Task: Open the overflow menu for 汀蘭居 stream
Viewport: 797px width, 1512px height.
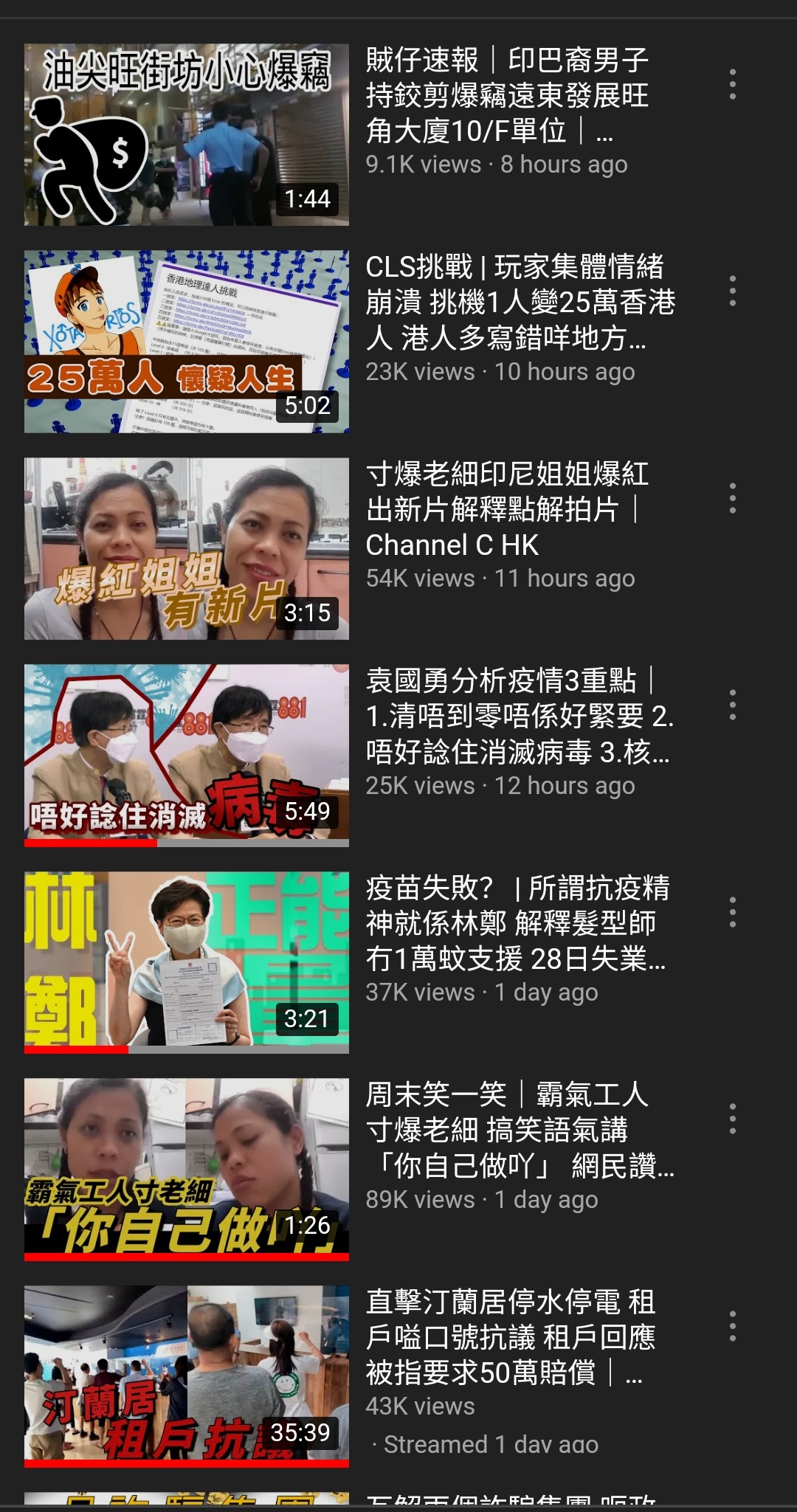Action: pyautogui.click(x=732, y=1327)
